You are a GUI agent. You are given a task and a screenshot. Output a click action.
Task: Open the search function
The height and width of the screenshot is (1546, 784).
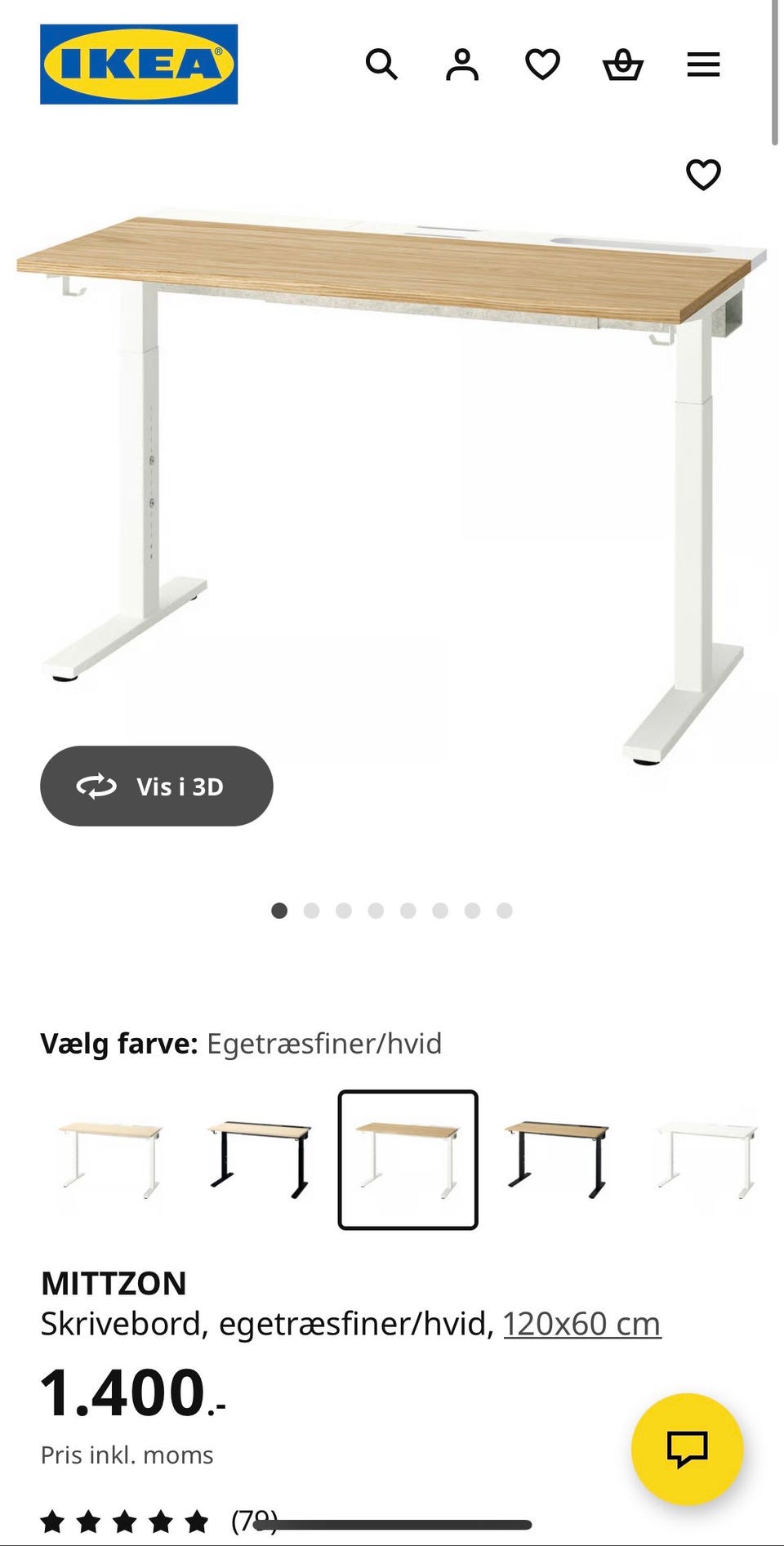tap(382, 65)
